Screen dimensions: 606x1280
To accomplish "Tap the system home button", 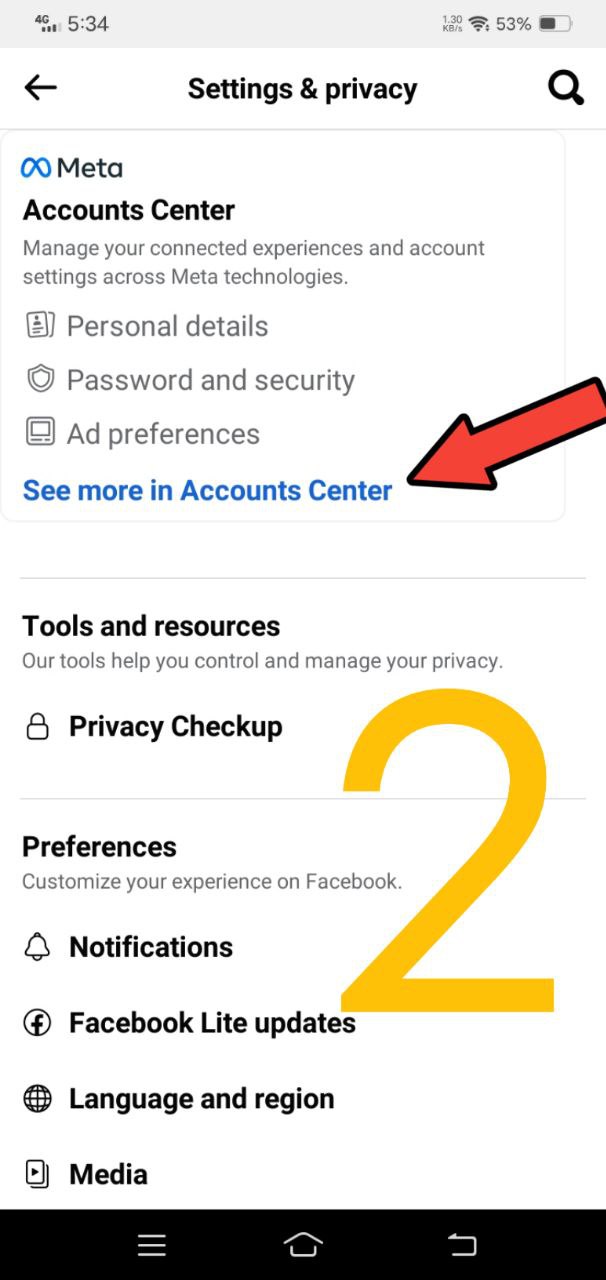I will click(303, 1244).
